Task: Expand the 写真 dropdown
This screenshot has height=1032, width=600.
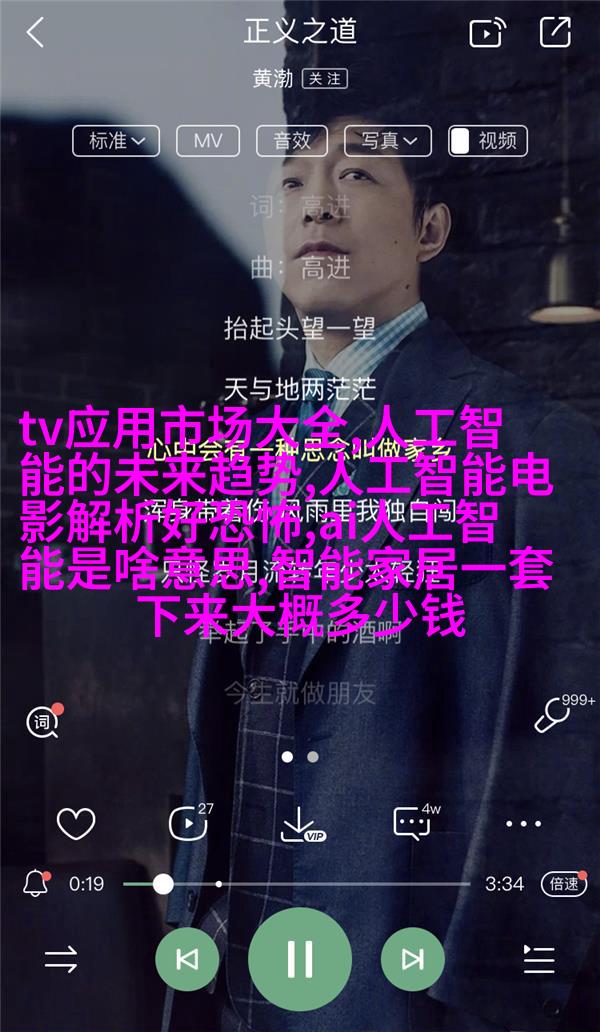Action: pyautogui.click(x=389, y=140)
